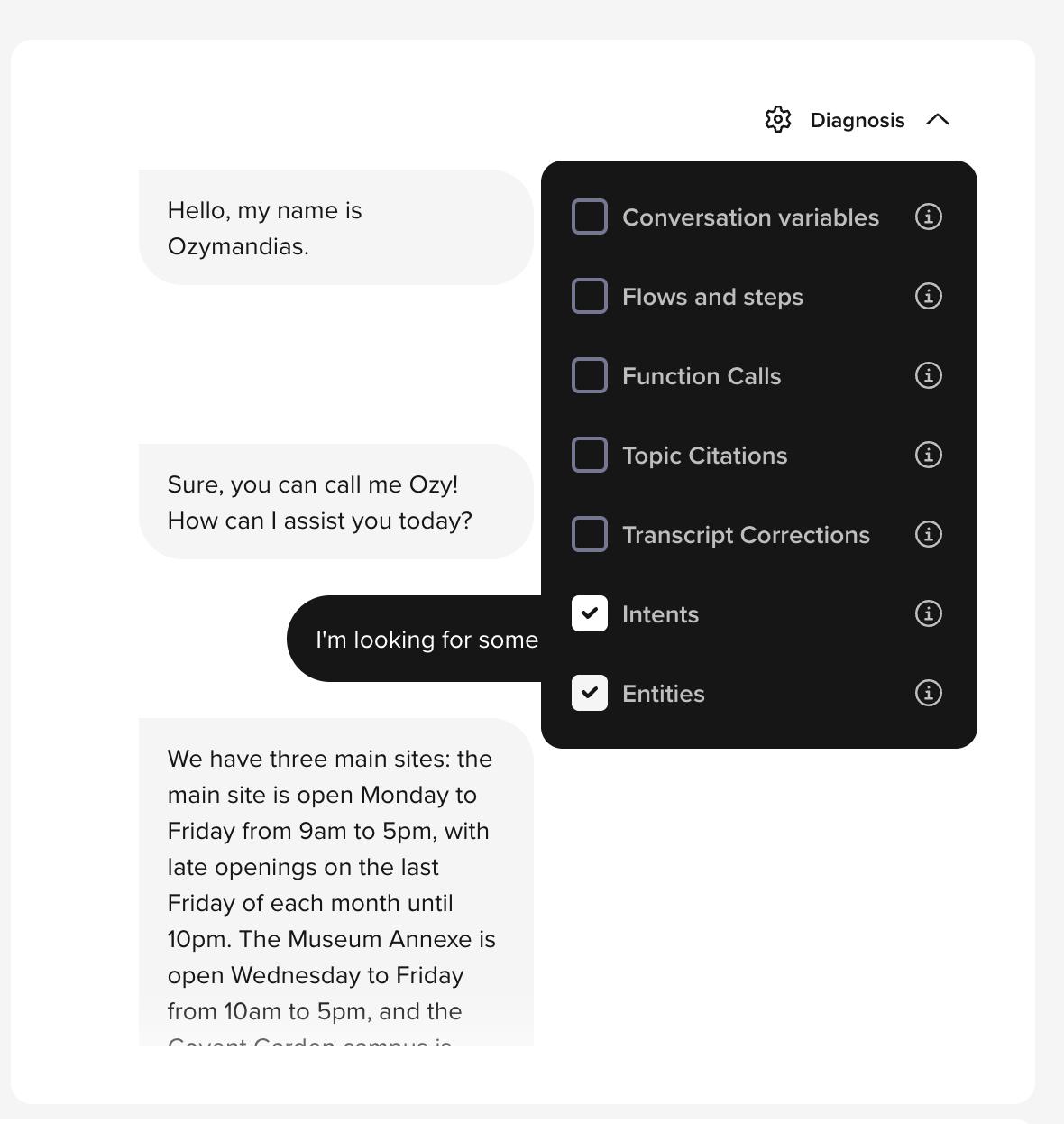The height and width of the screenshot is (1124, 1064).
Task: Open info icon for Conversation variables
Action: pyautogui.click(x=928, y=217)
